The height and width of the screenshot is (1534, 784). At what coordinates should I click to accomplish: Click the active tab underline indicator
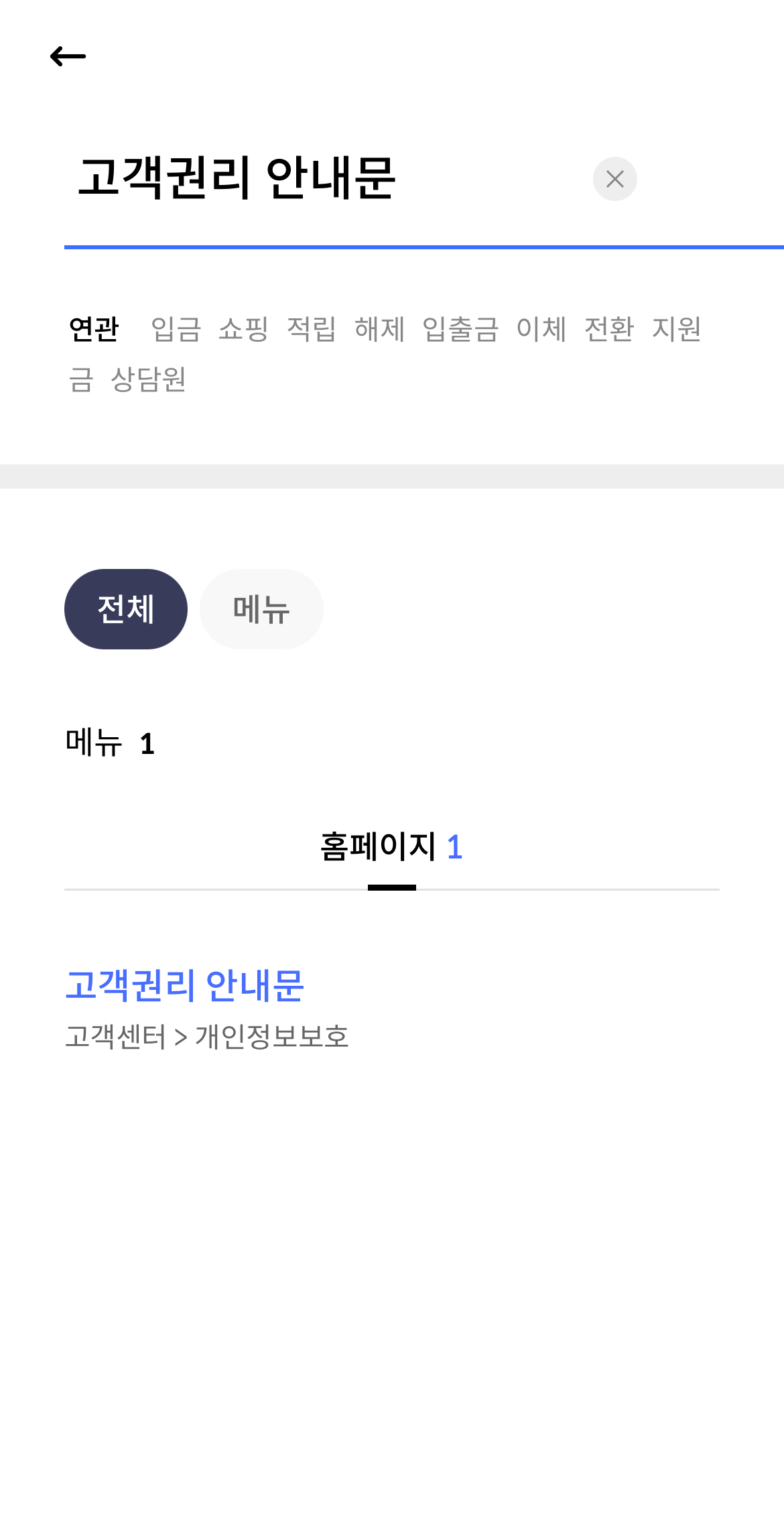tap(392, 887)
